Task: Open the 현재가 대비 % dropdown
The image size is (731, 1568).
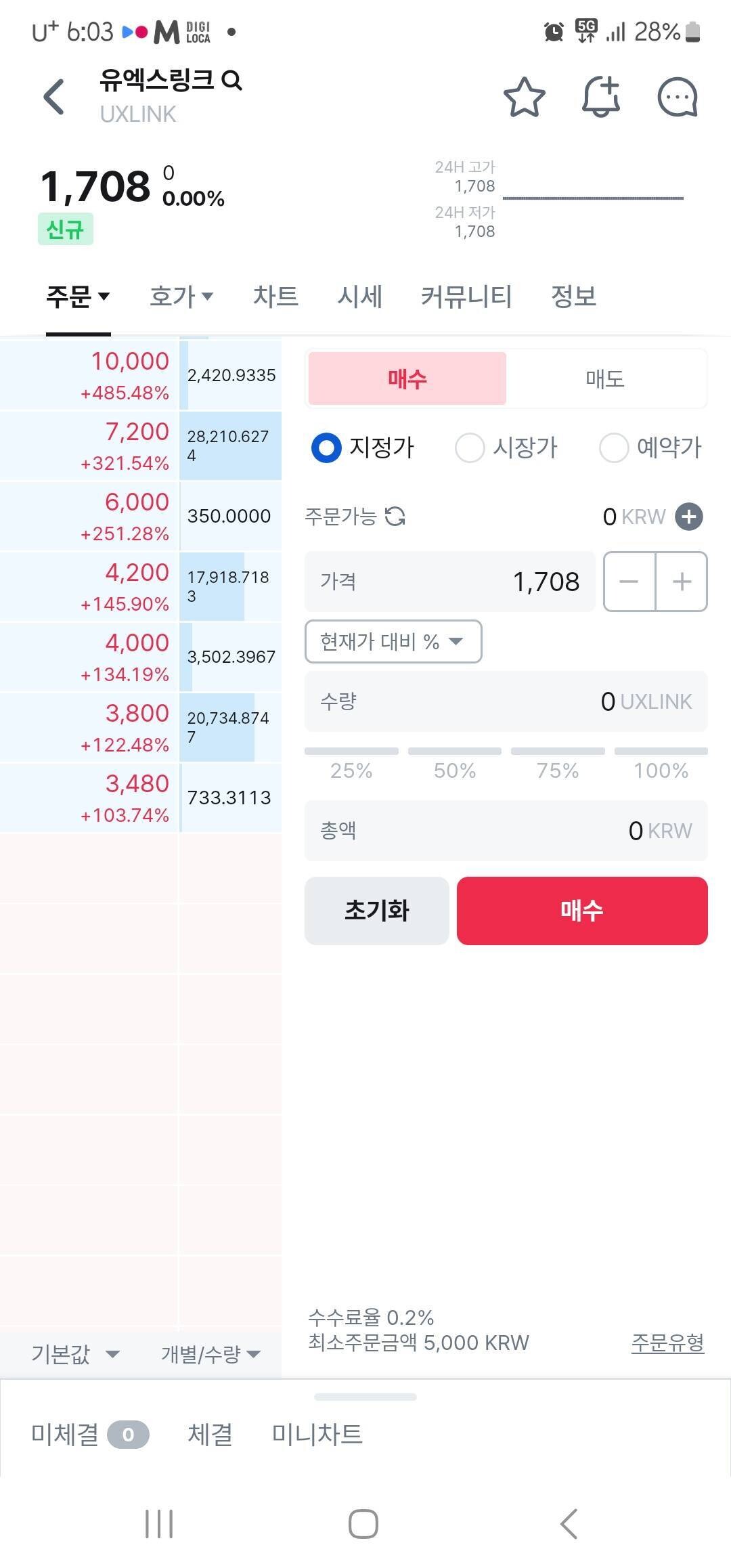Action: (x=393, y=642)
